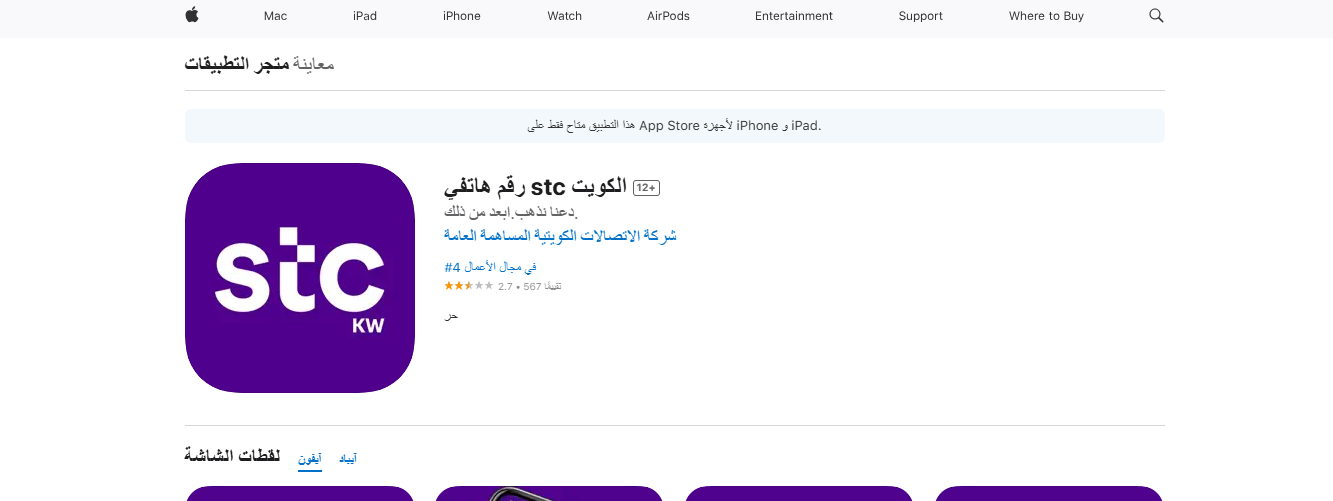The width and height of the screenshot is (1333, 501).
Task: Open the developer link شركة الاتصالات الكويتية
Action: point(560,236)
